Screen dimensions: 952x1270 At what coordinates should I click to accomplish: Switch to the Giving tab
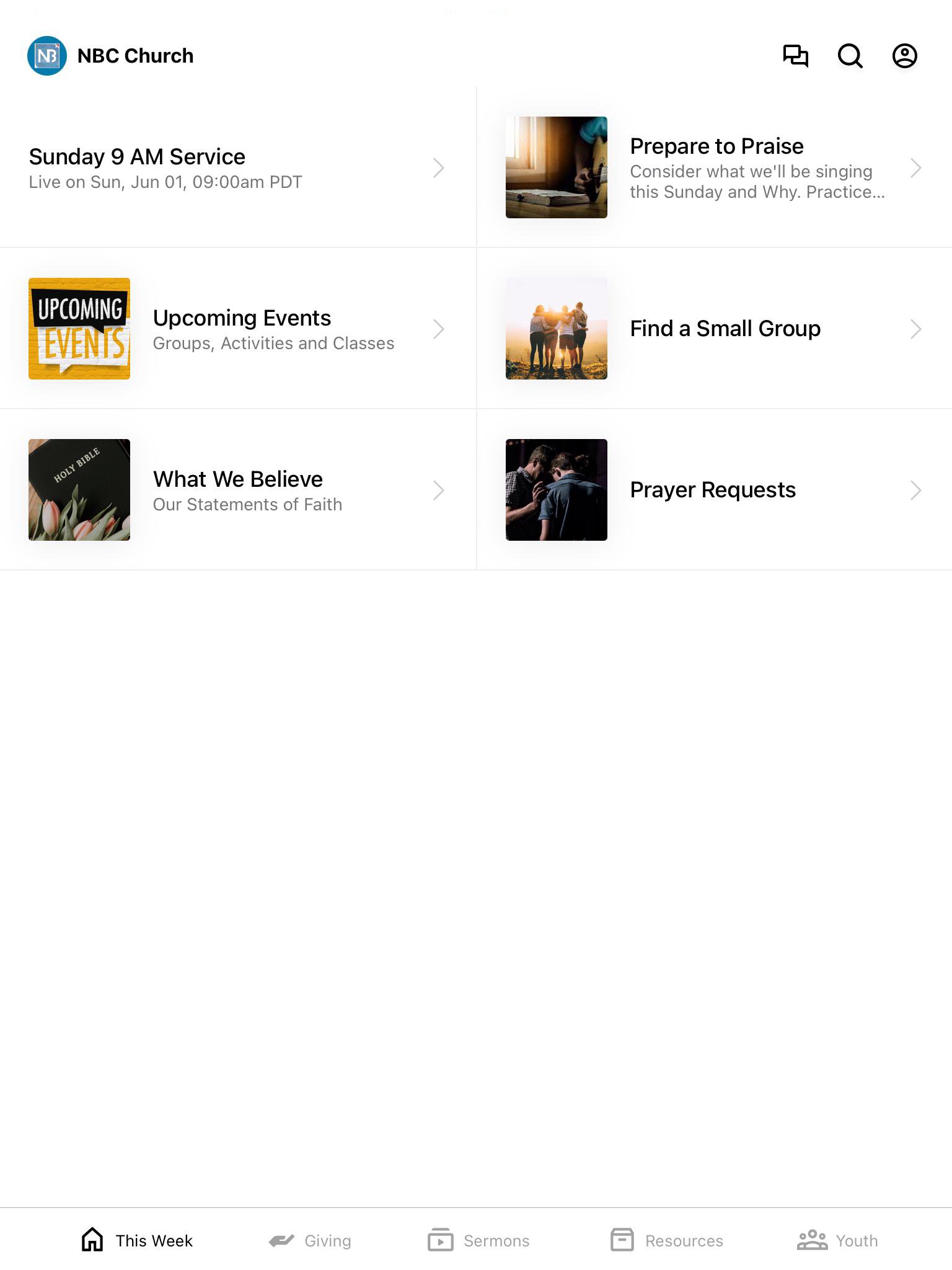[310, 1240]
